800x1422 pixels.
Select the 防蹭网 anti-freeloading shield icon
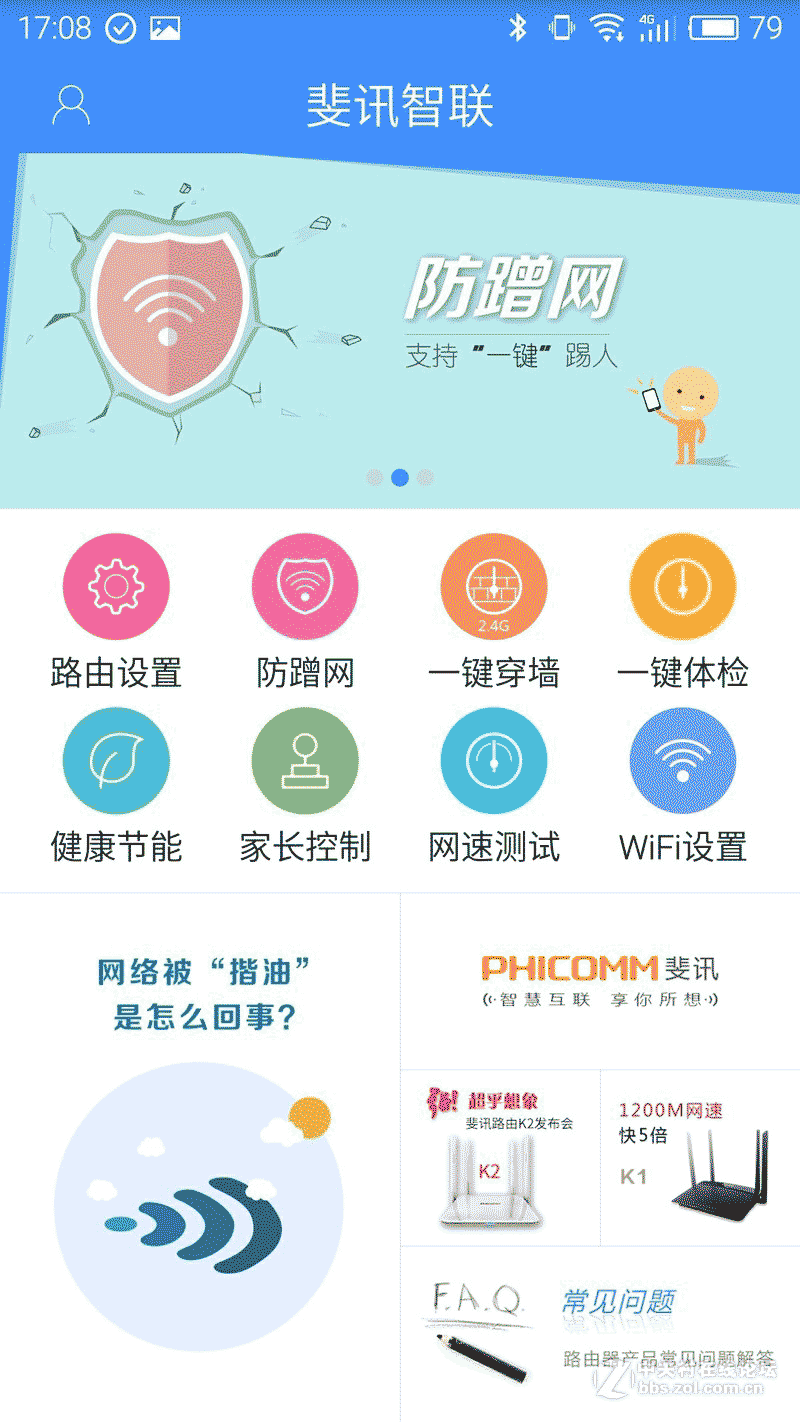pos(304,586)
